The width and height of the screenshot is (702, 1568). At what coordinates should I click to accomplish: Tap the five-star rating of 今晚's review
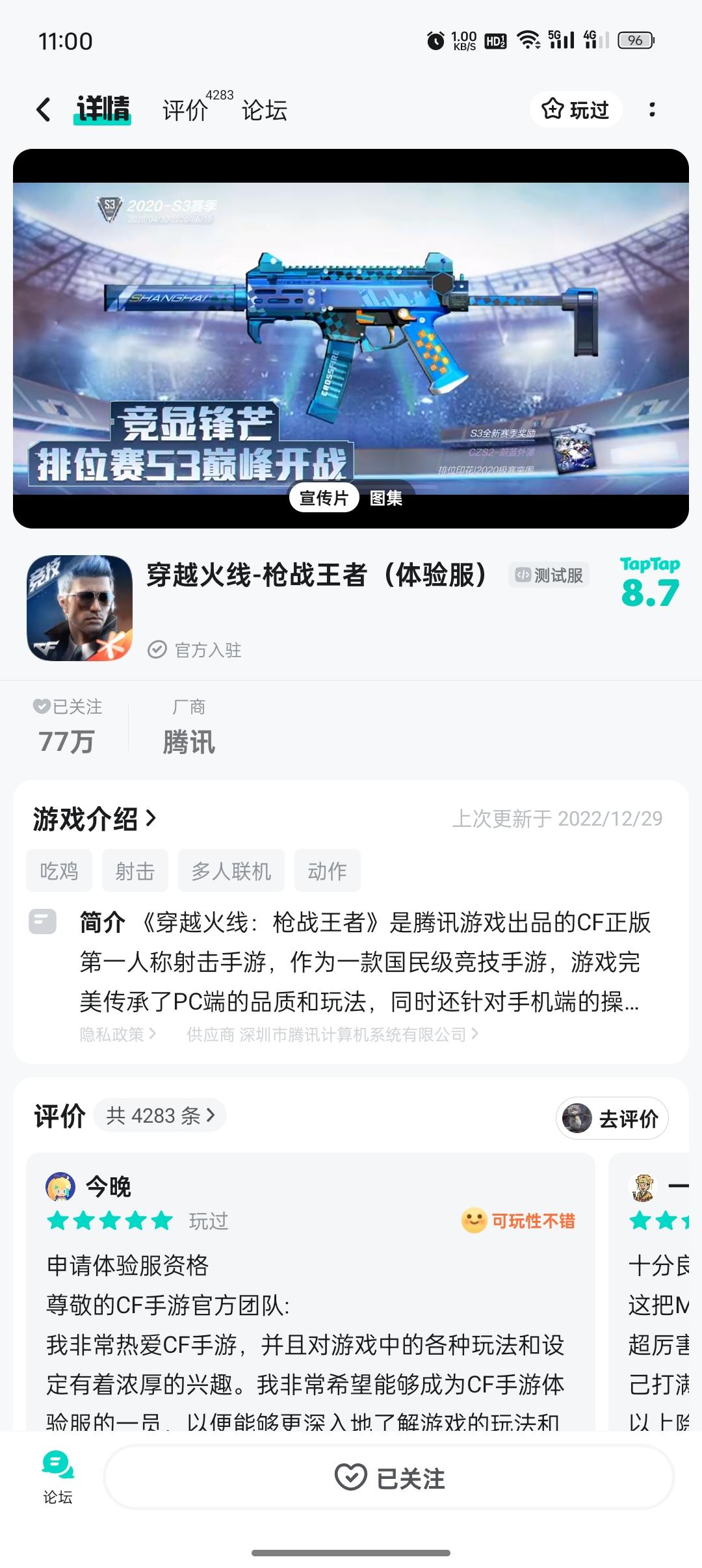[x=109, y=1221]
